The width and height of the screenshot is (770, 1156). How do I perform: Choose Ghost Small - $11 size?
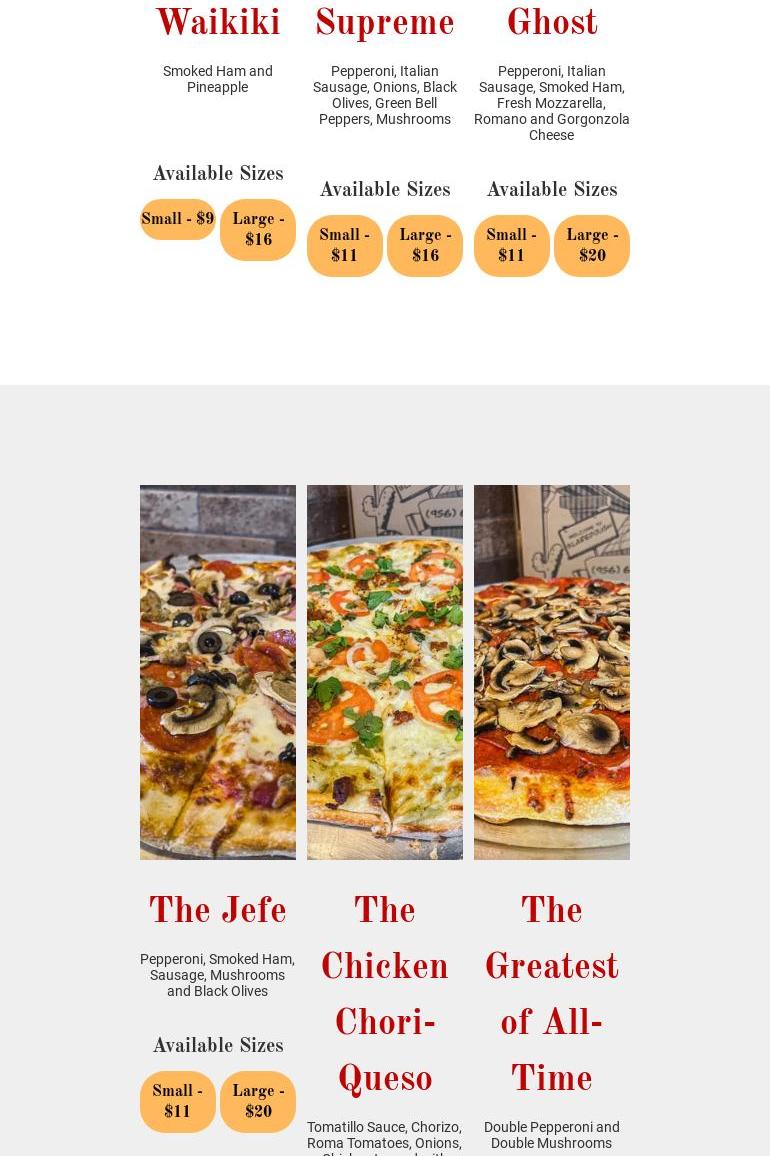point(511,246)
